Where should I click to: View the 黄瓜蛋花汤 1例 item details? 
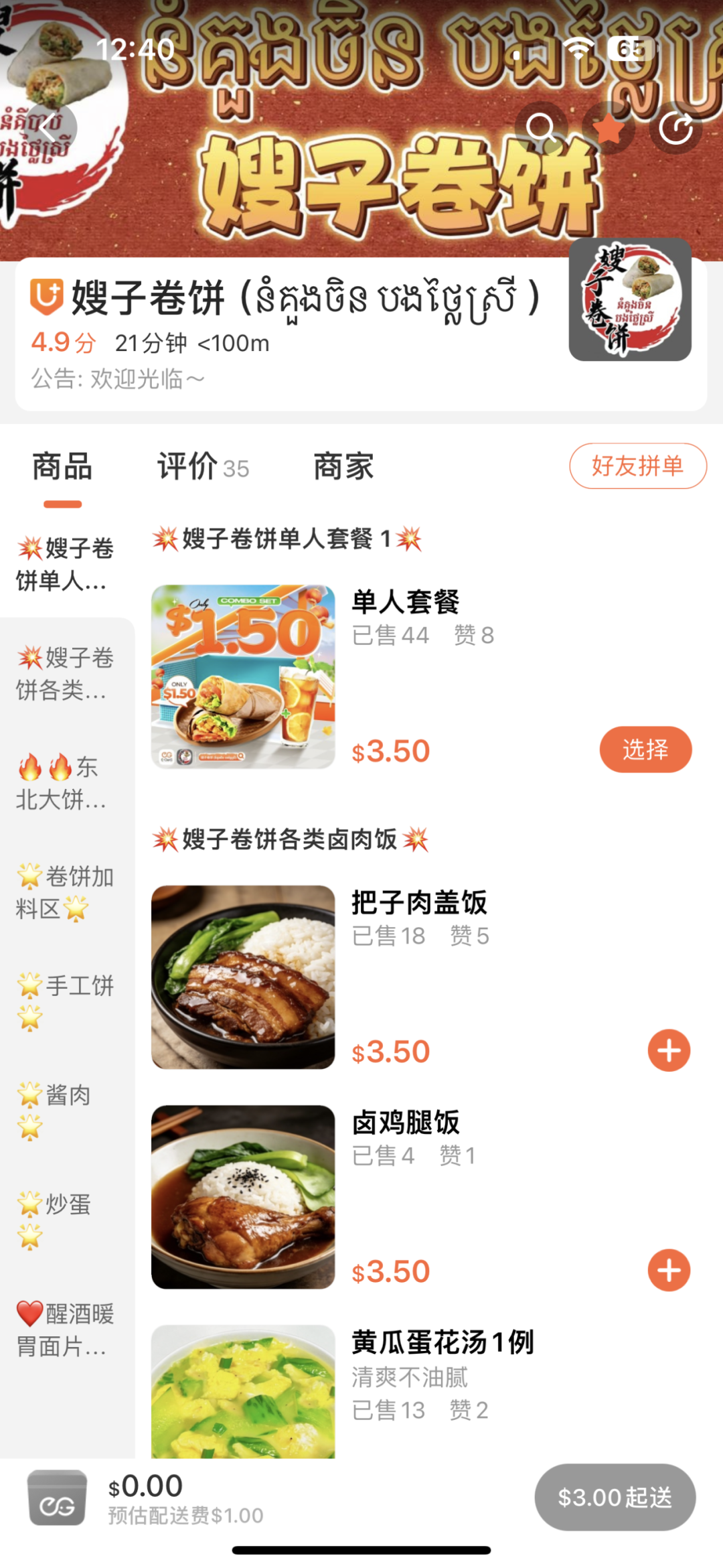tap(442, 1343)
